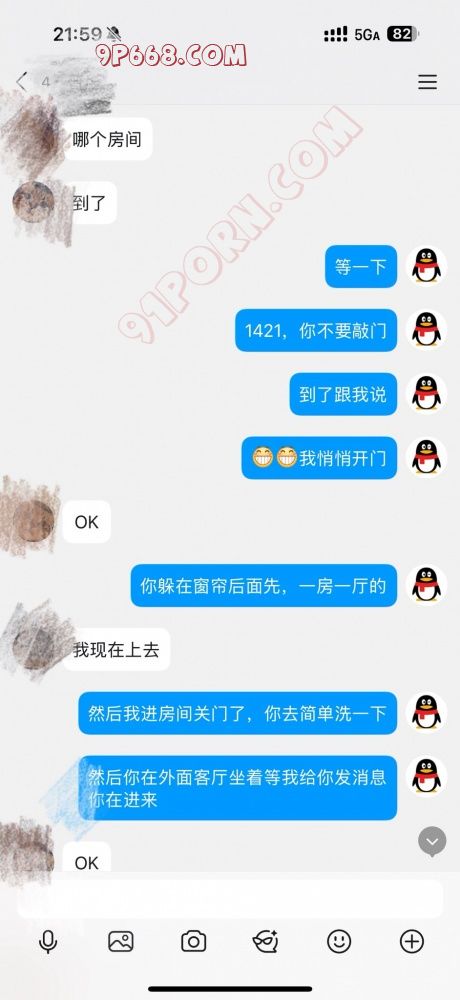Jump to latest message with down arrow
The height and width of the screenshot is (1000, 460).
click(432, 841)
